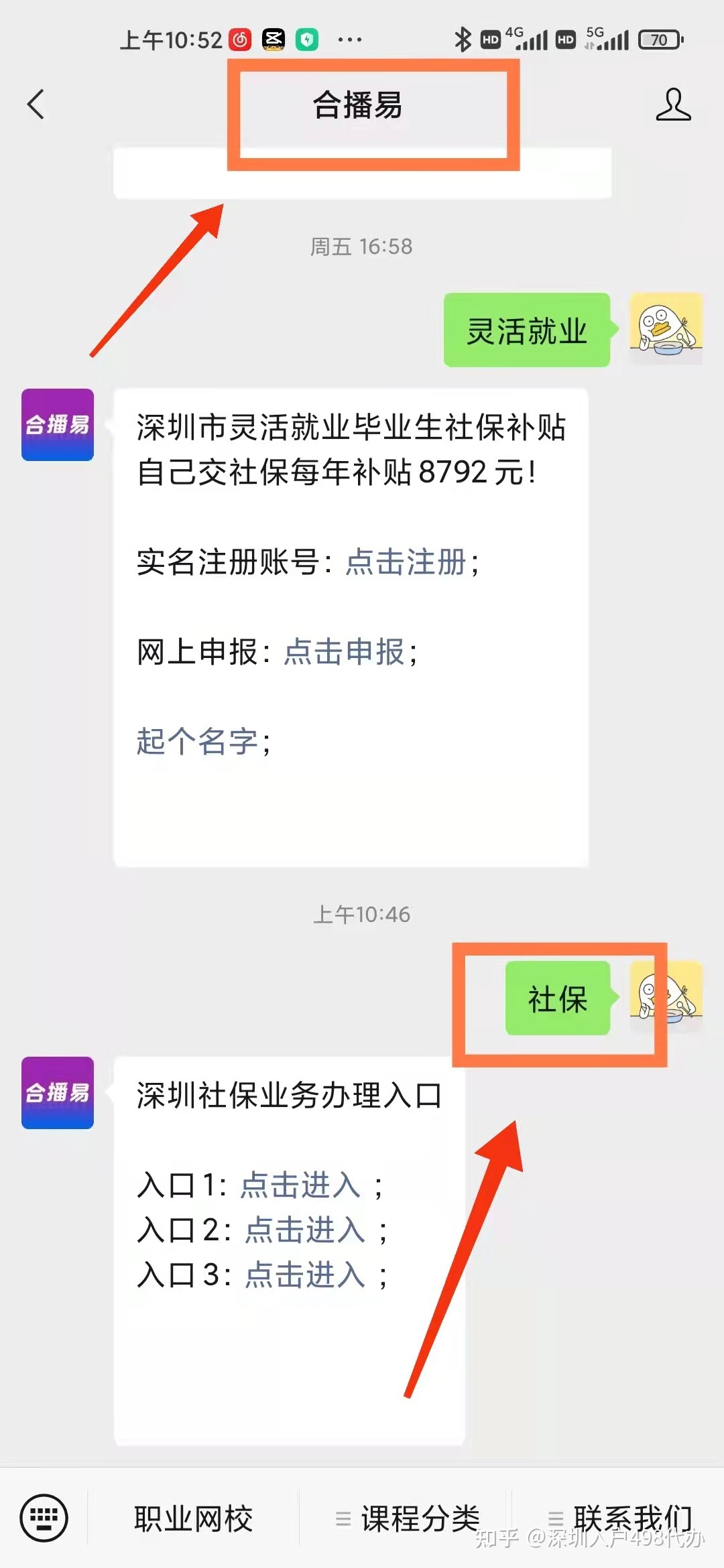Viewport: 724px width, 1568px height.
Task: Open the 入口3 点击进入 link
Action: coord(305,1275)
